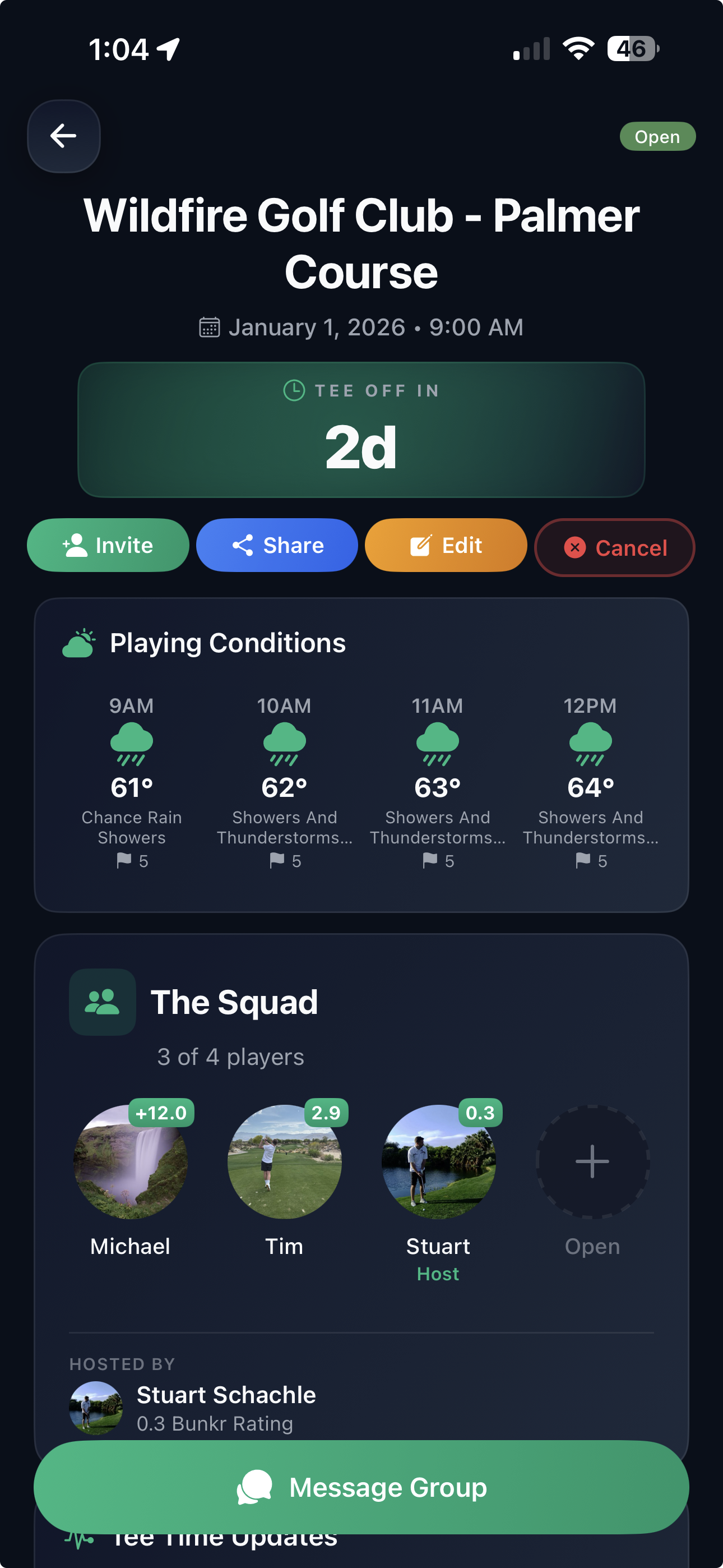Screen dimensions: 723x1568
Task: Message the group
Action: click(x=361, y=1487)
